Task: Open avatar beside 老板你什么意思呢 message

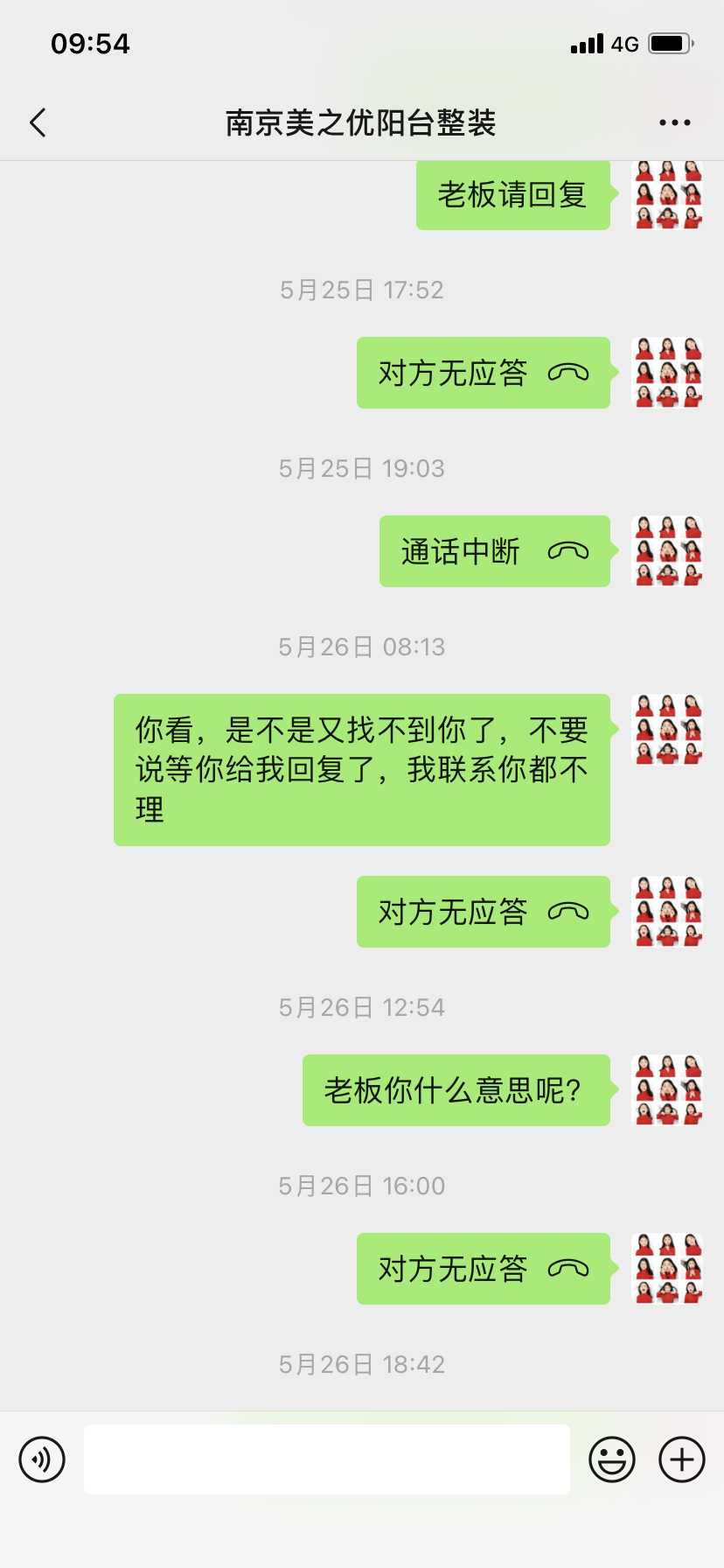Action: click(x=667, y=1090)
